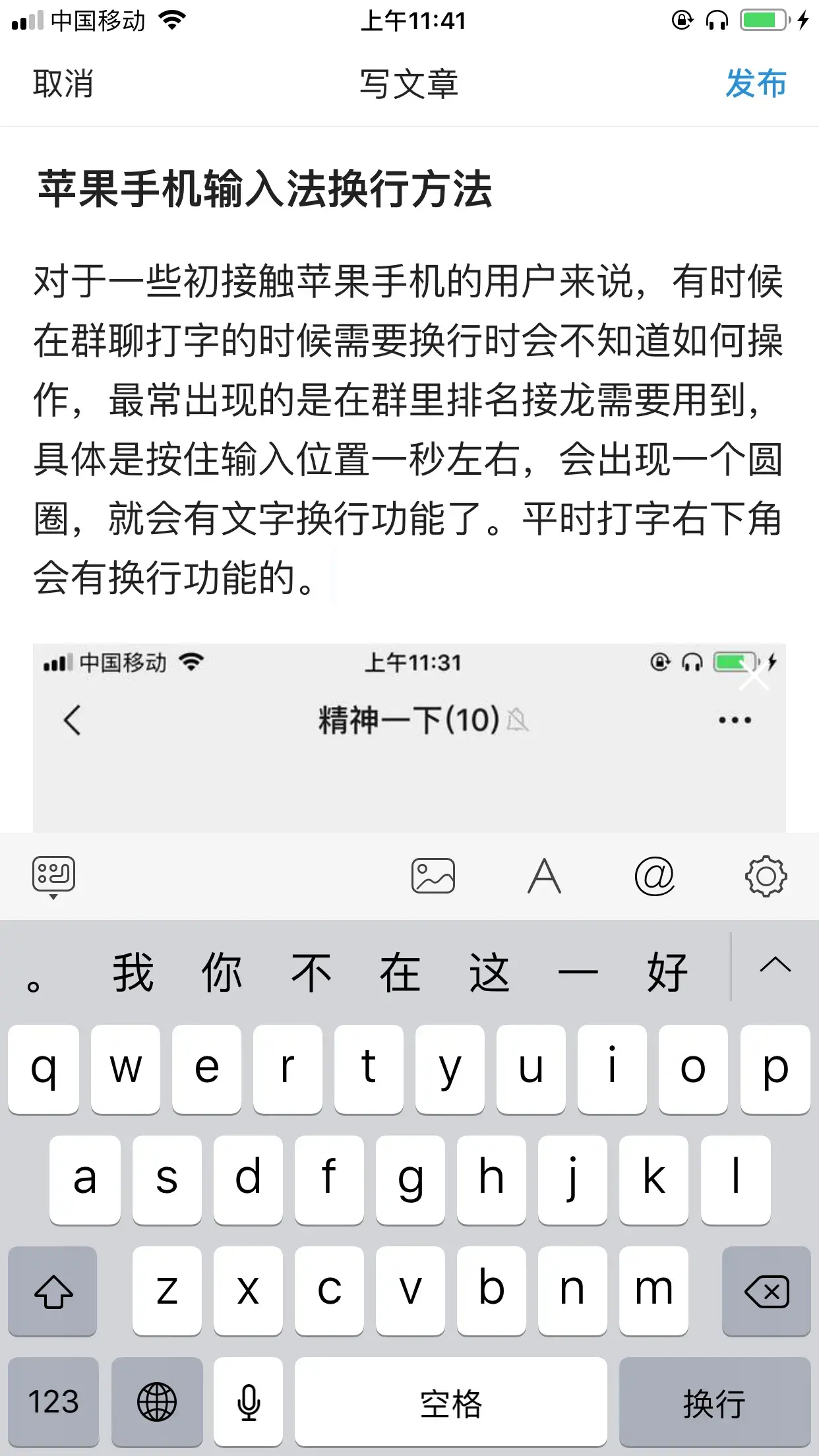Cancel writing the article
The image size is (819, 1456).
[63, 84]
